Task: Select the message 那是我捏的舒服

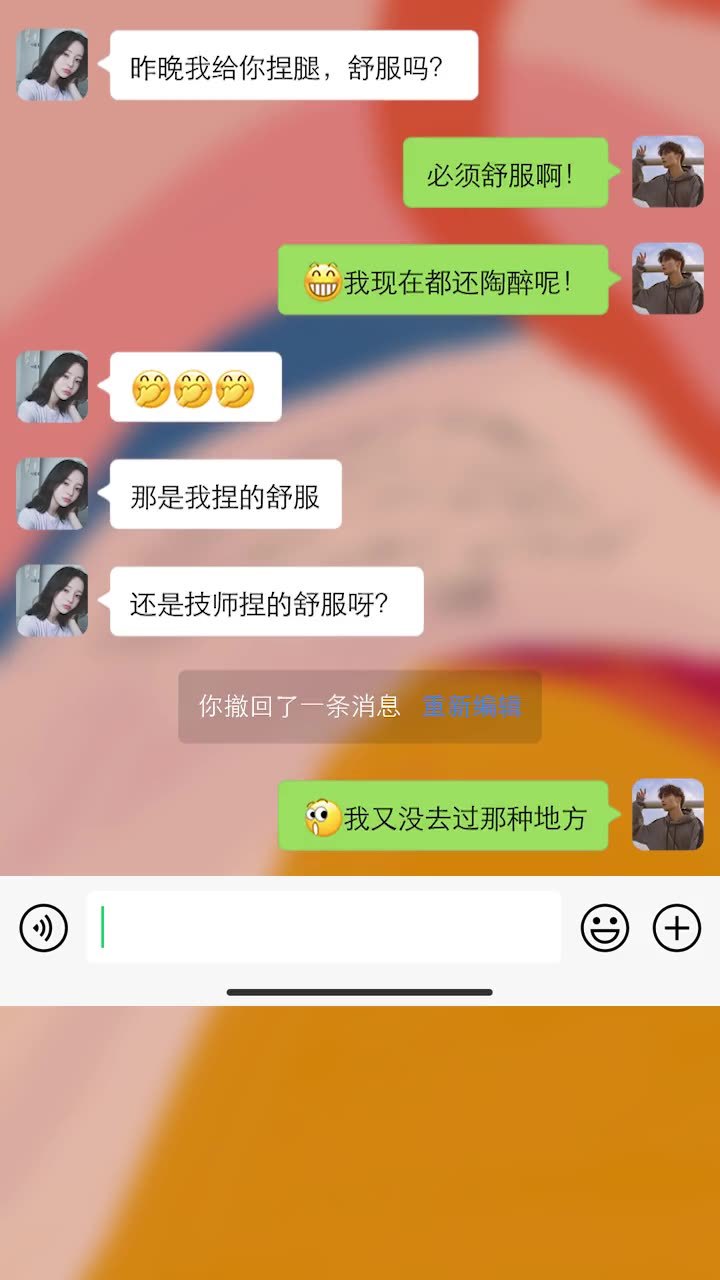Action: pos(225,494)
